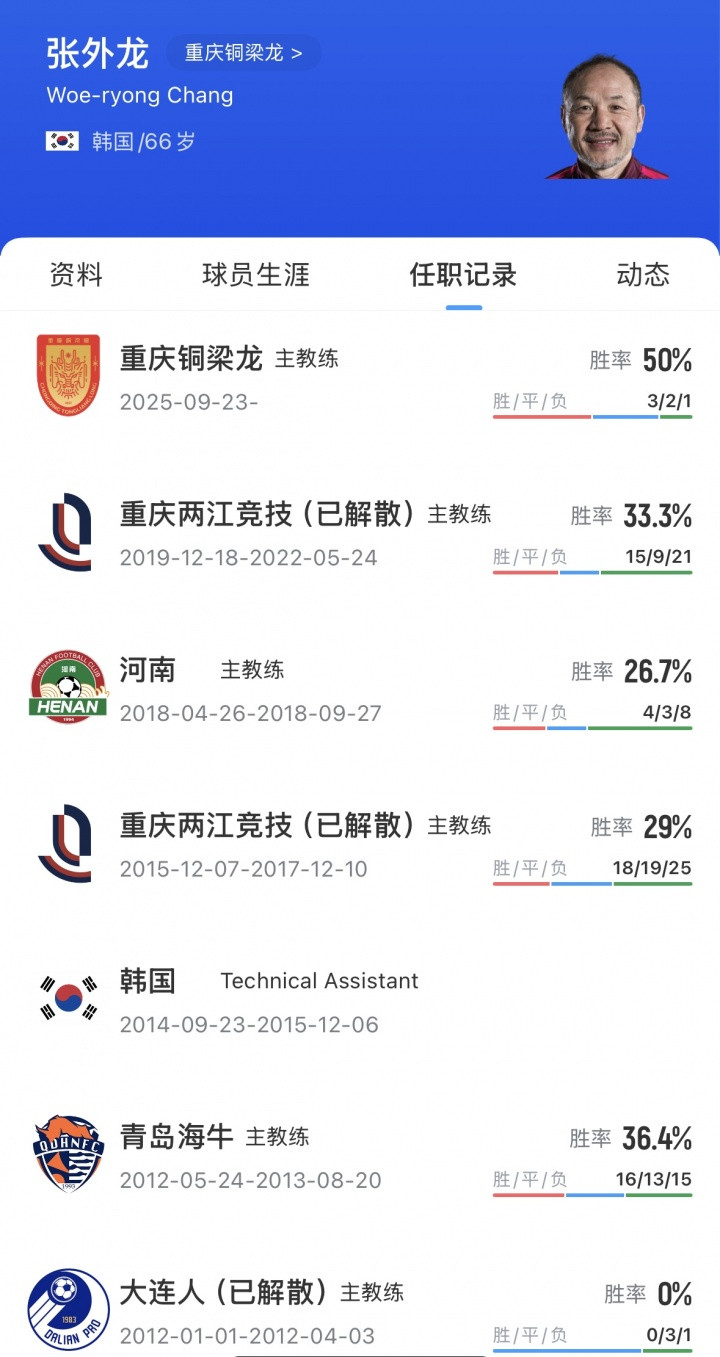Open the 韩国 Technical Assistant record

(x=360, y=1001)
